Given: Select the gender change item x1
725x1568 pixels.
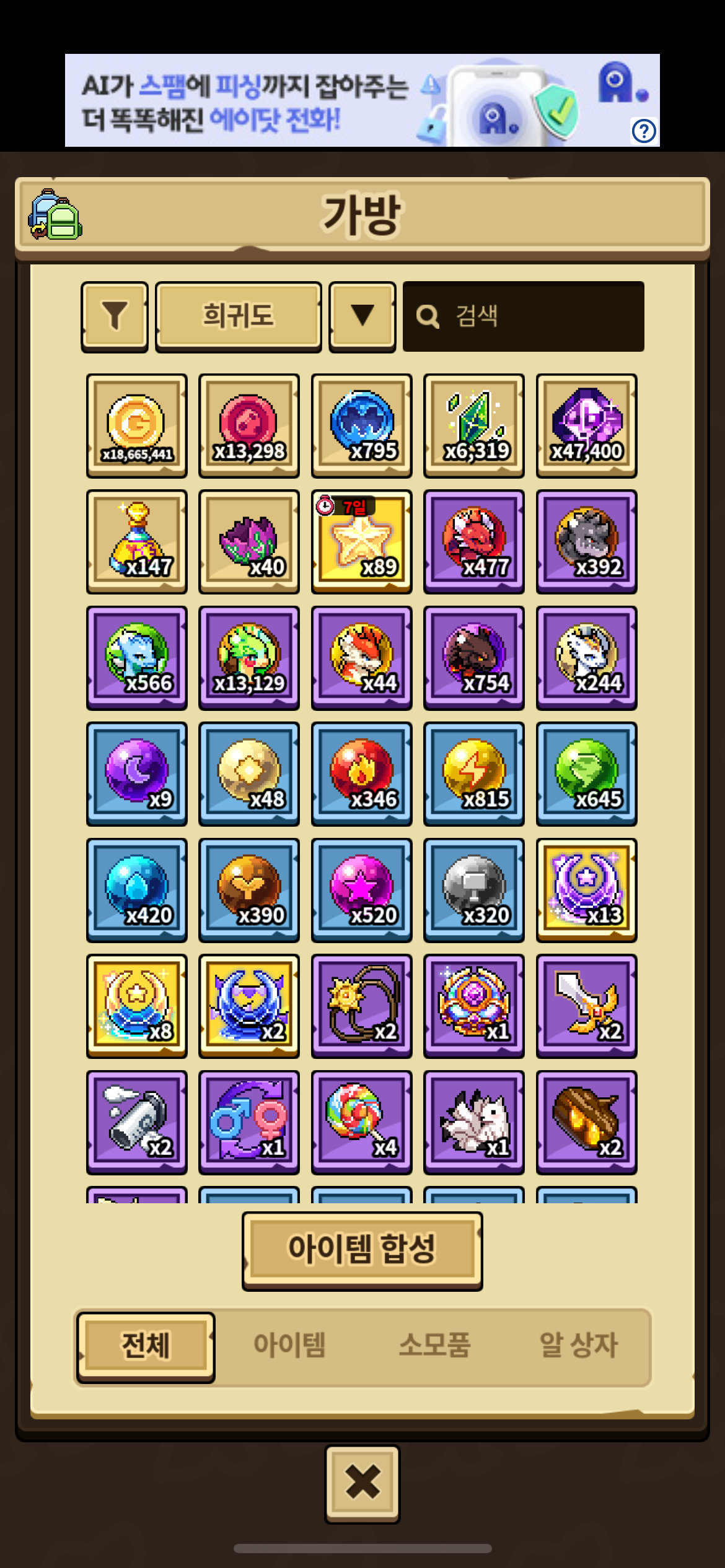Looking at the screenshot, I should pos(249,1122).
